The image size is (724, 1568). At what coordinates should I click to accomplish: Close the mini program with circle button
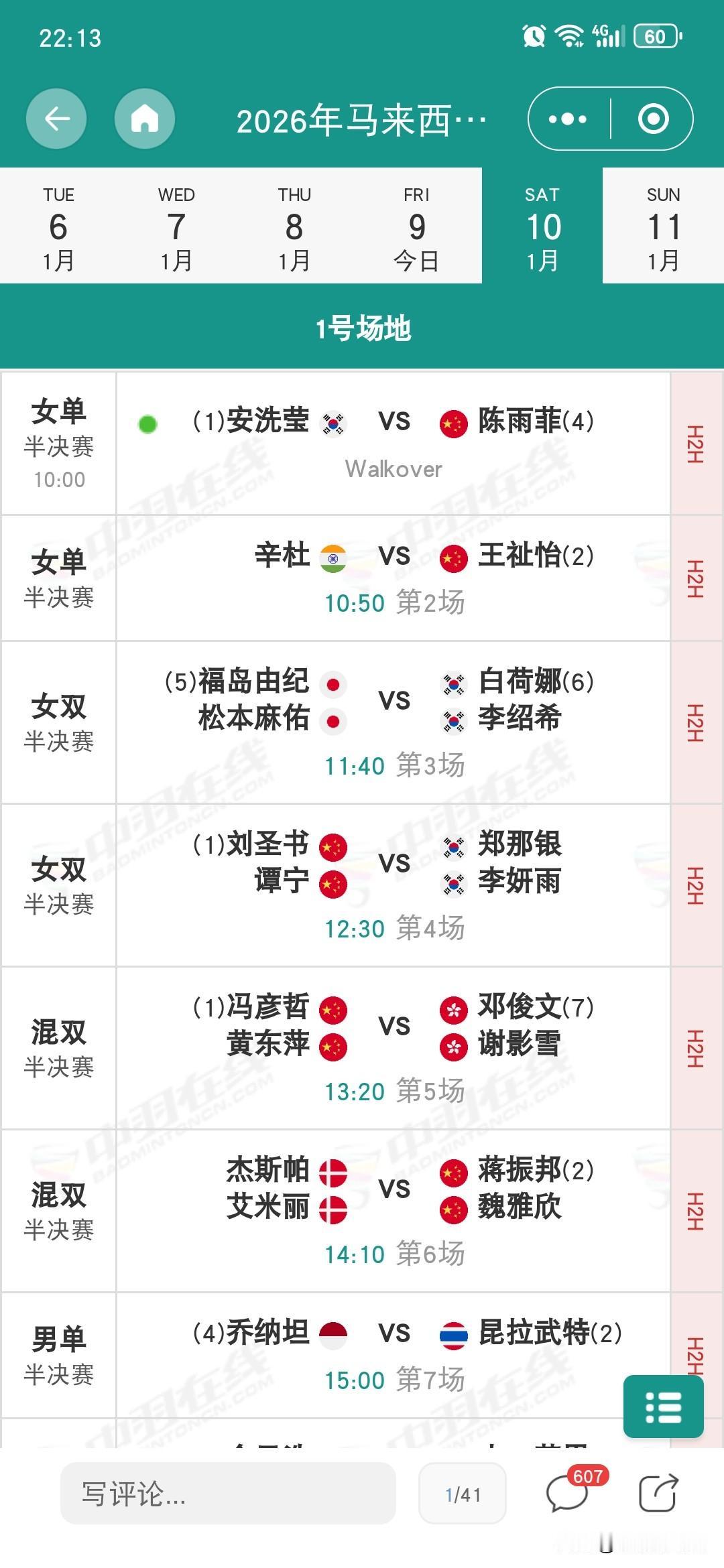[652, 119]
